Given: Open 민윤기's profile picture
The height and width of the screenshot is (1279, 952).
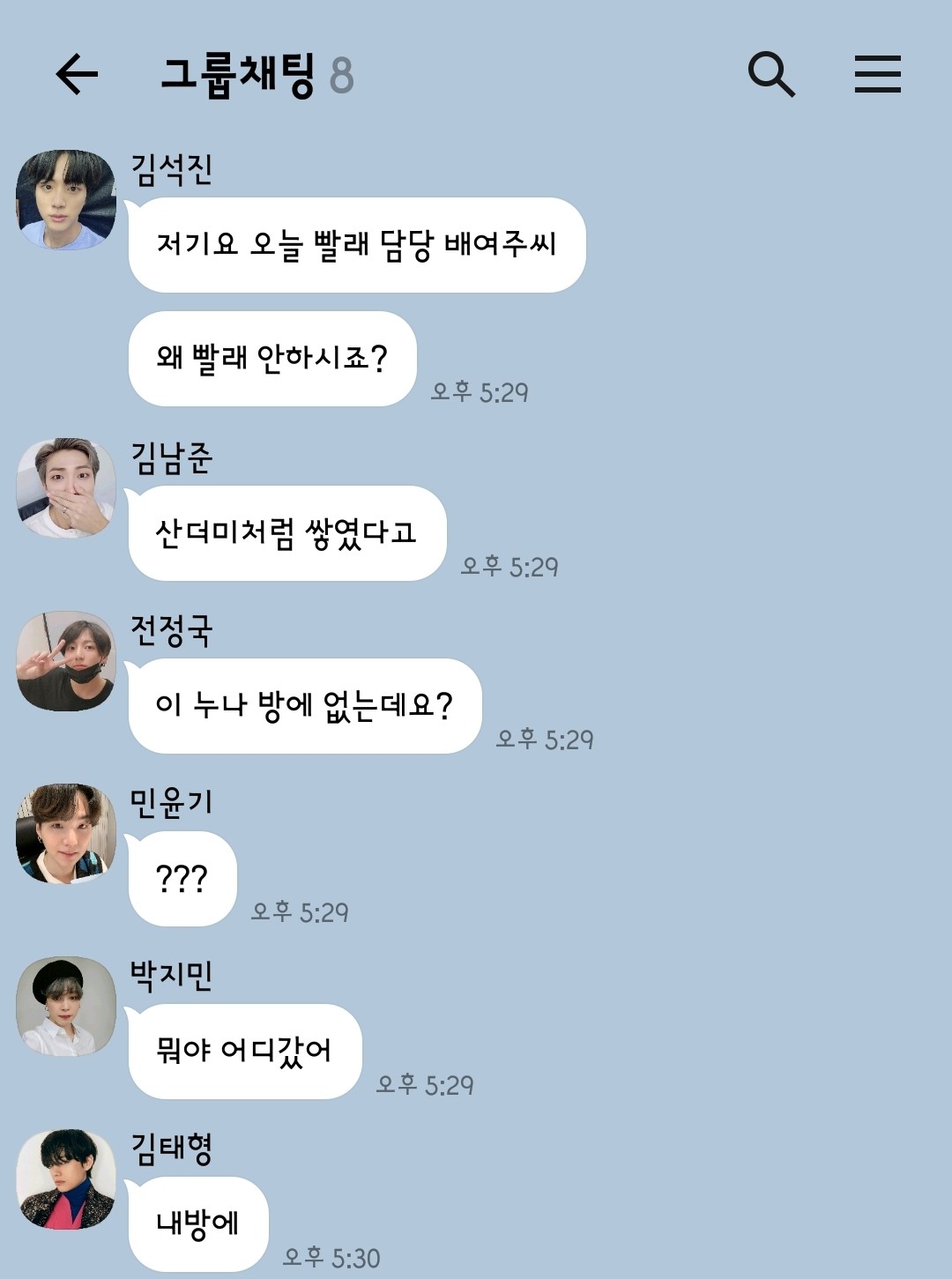Looking at the screenshot, I should point(66,834).
